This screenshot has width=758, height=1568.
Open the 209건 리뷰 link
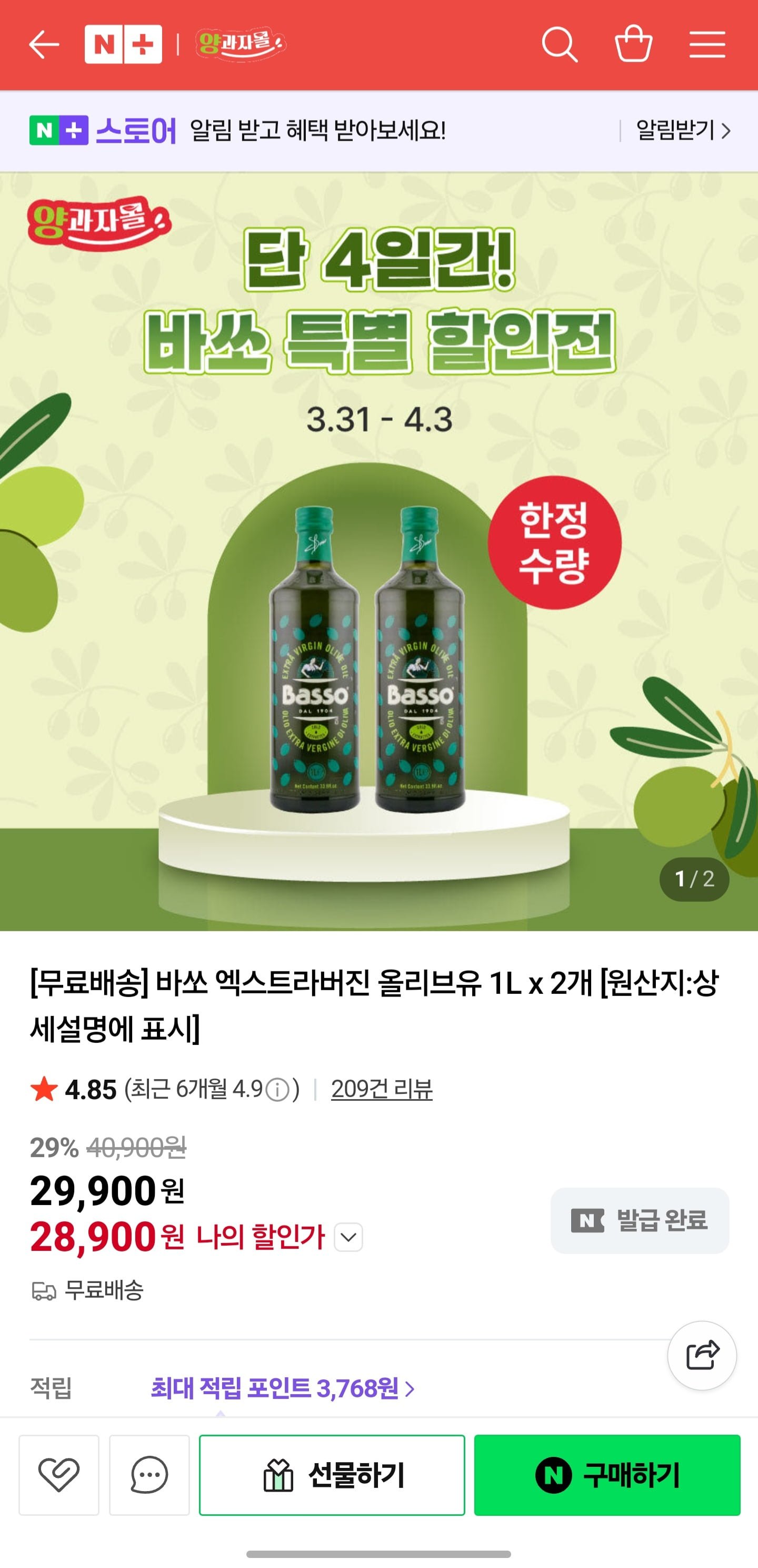pyautogui.click(x=382, y=1090)
